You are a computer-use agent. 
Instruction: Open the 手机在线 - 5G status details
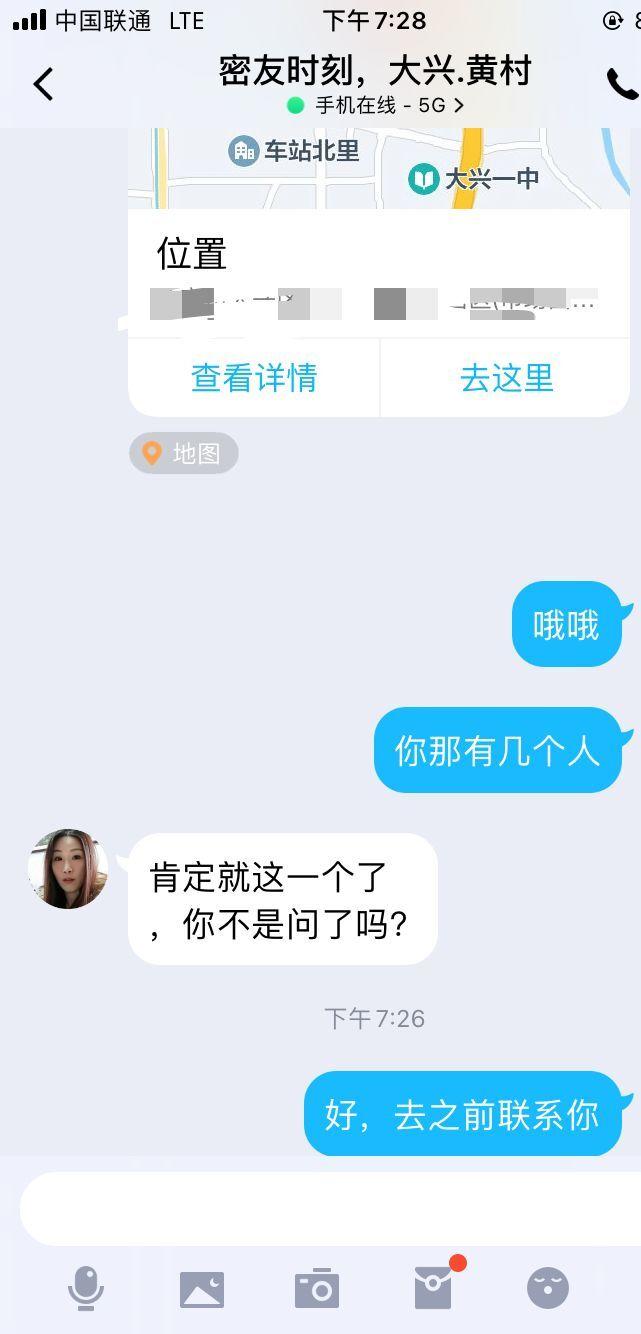pyautogui.click(x=377, y=105)
